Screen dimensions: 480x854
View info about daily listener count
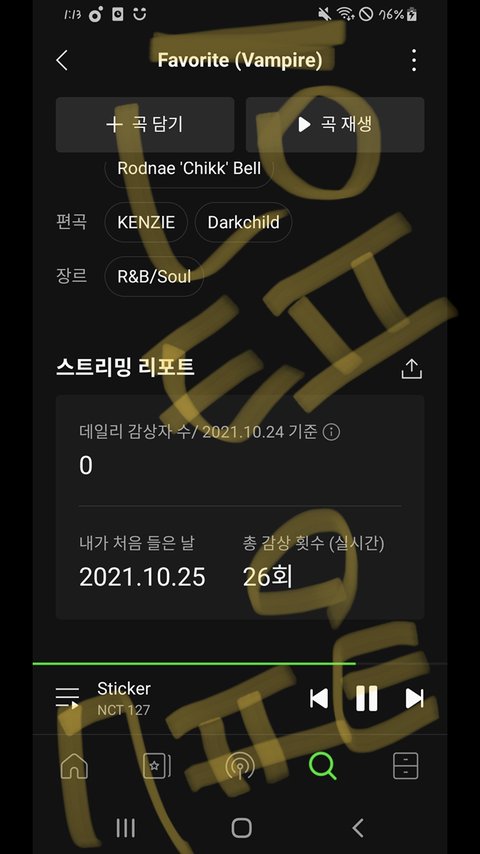[x=331, y=432]
